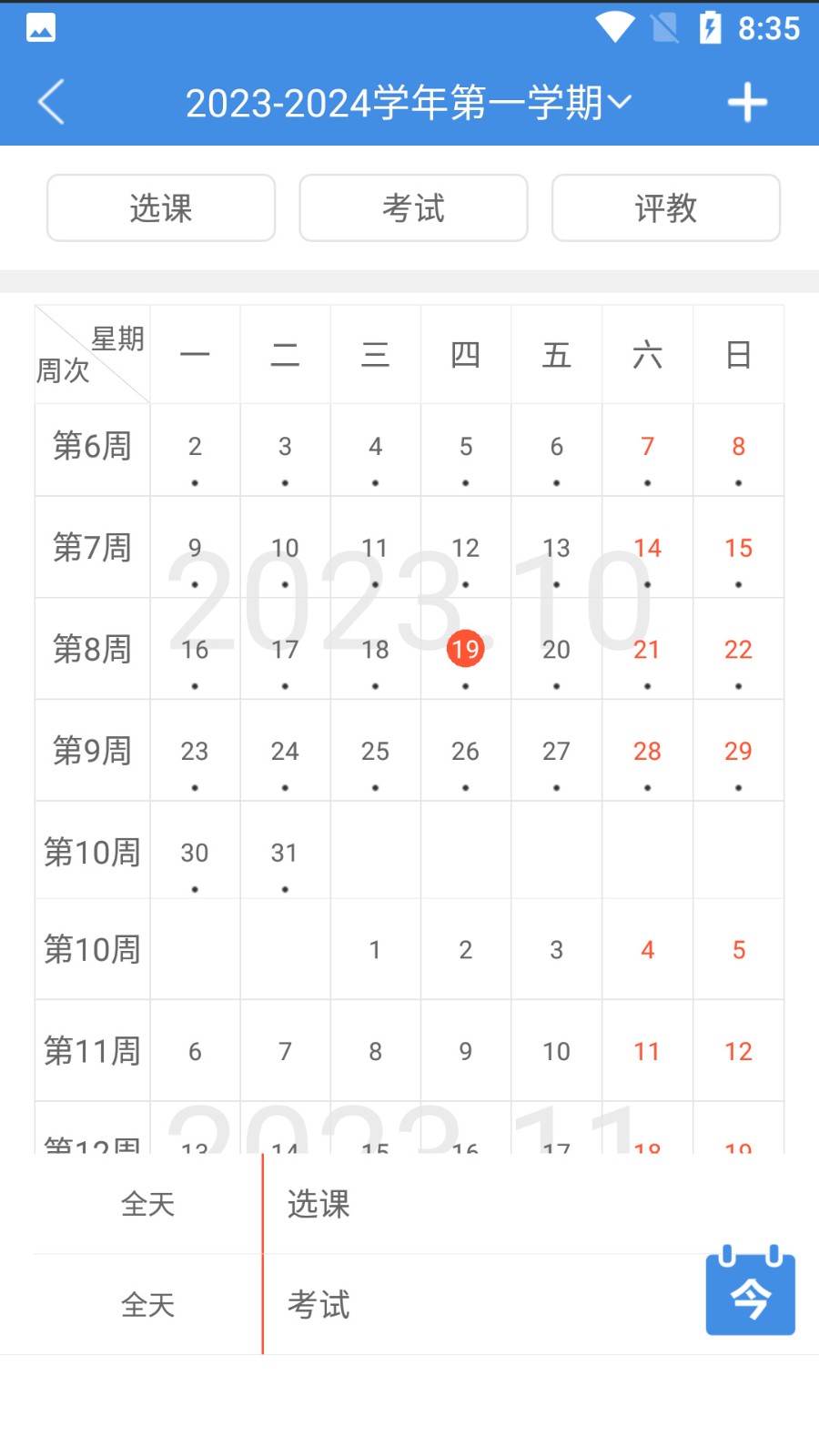Choose Saturday October 7 in week 6

647,447
